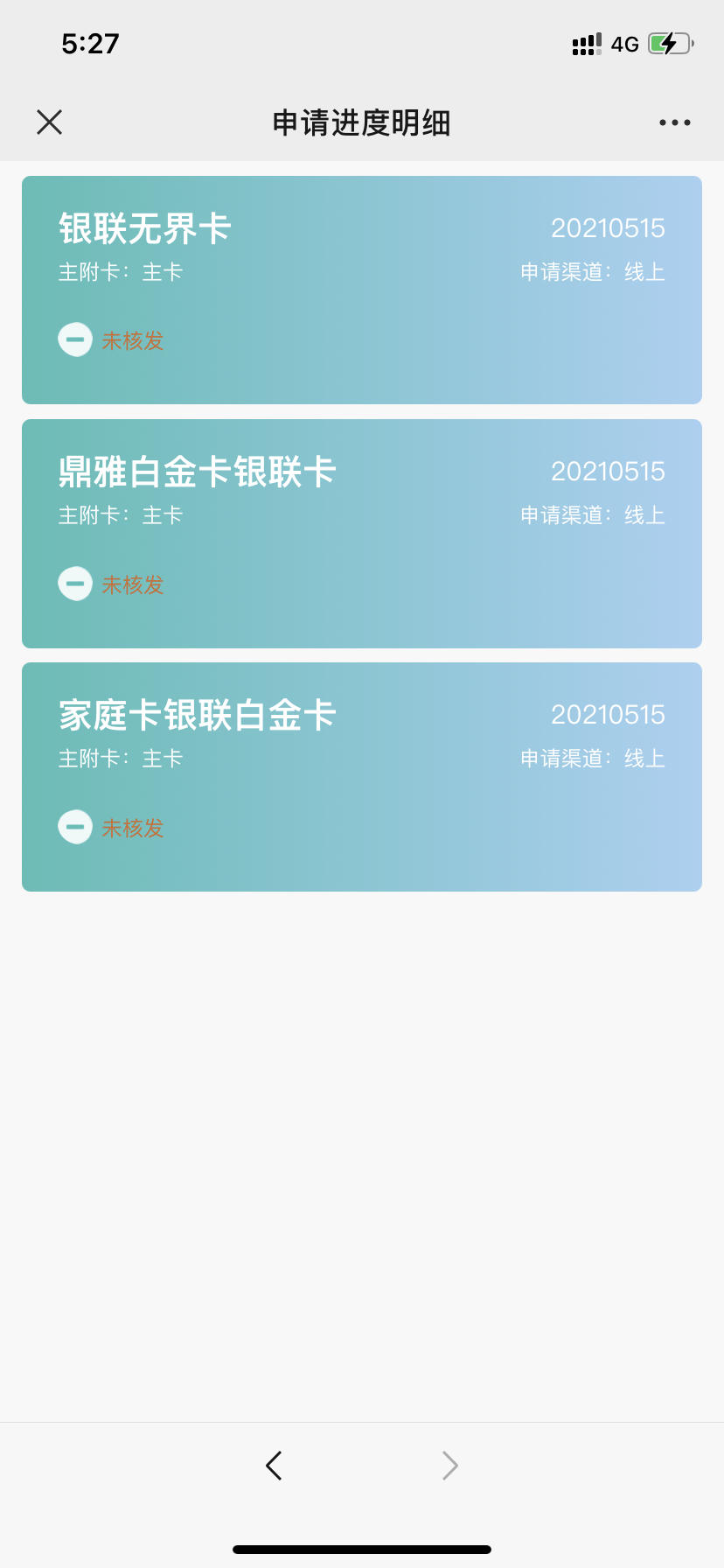Go back using the bottom left arrow
Viewport: 724px width, 1568px height.
pyautogui.click(x=274, y=1465)
